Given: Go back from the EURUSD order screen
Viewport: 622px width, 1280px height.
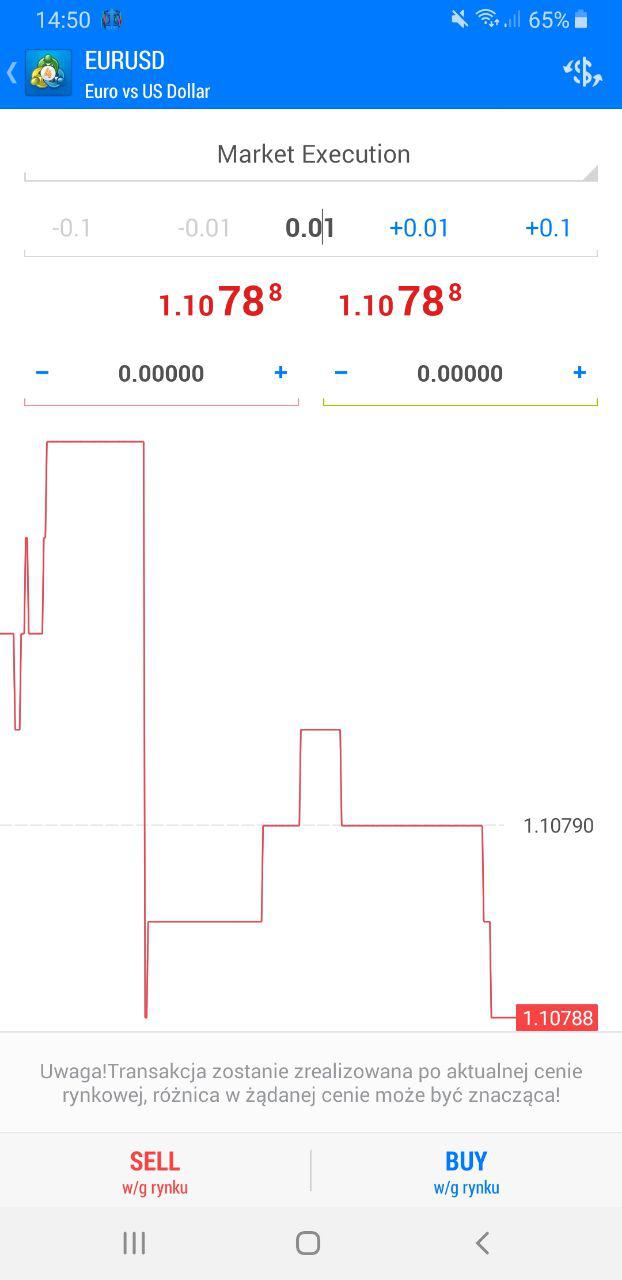Looking at the screenshot, I should click(14, 72).
